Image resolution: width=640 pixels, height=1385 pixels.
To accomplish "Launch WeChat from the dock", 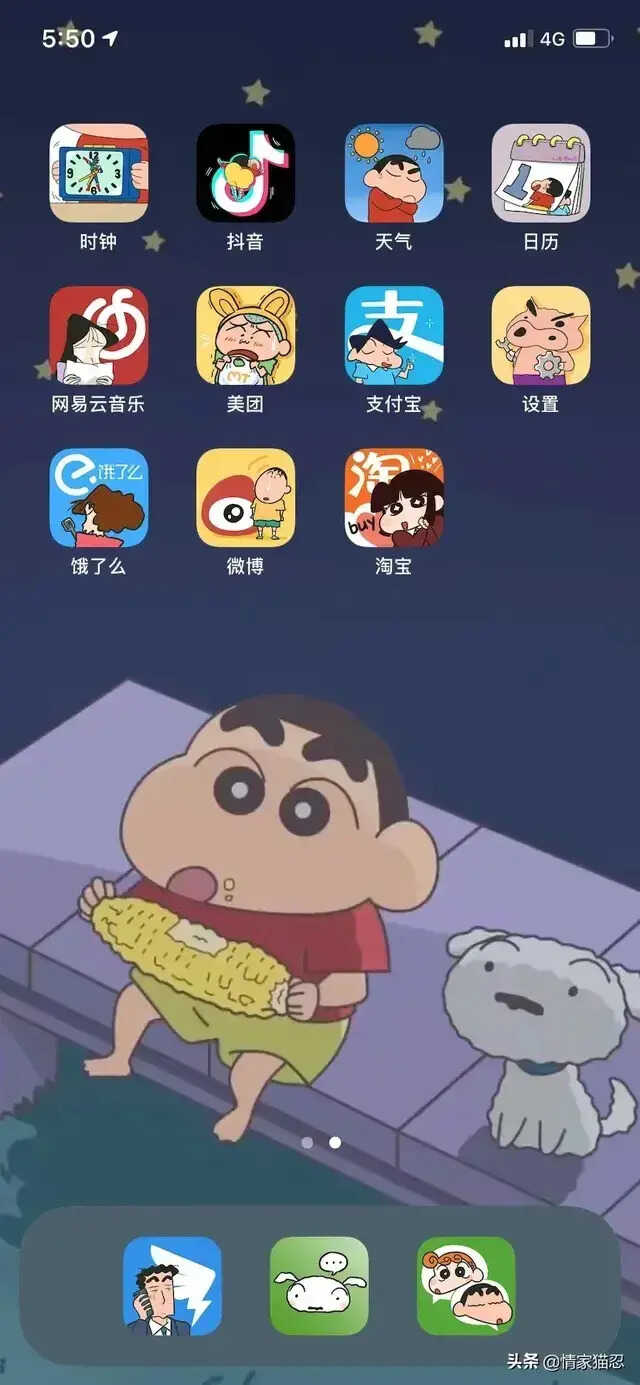I will pos(466,1285).
